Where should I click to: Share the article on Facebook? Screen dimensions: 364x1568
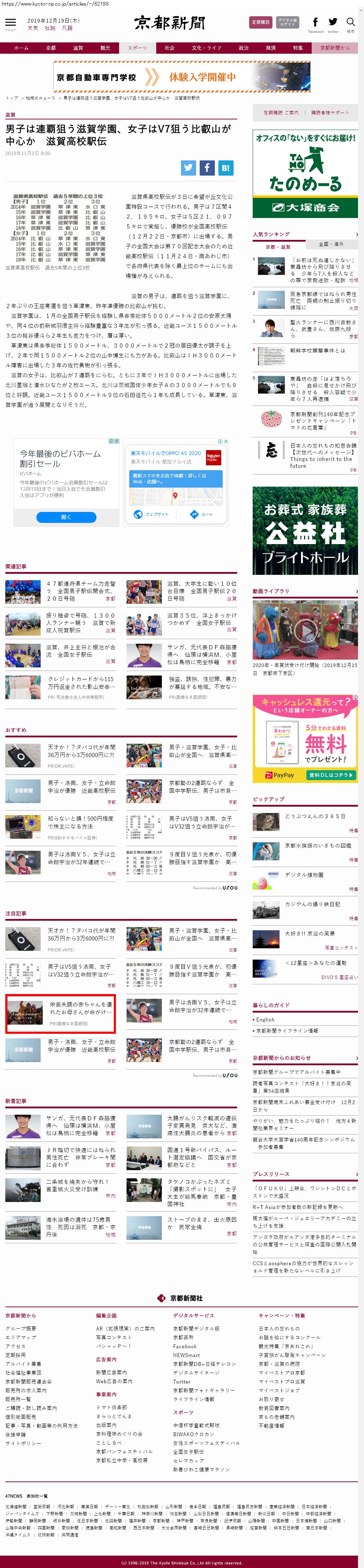point(207,168)
